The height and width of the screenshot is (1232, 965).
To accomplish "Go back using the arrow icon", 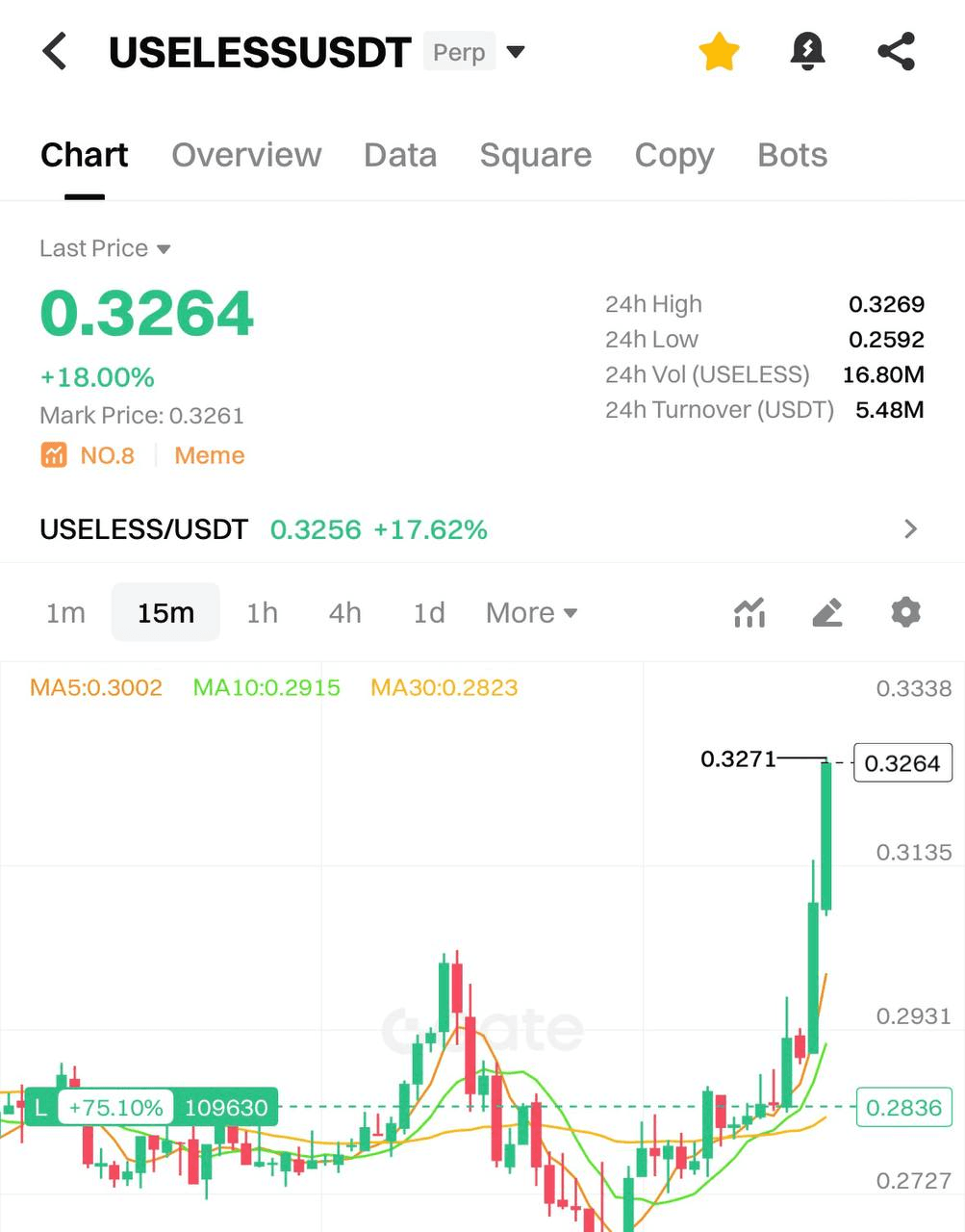I will tap(56, 51).
